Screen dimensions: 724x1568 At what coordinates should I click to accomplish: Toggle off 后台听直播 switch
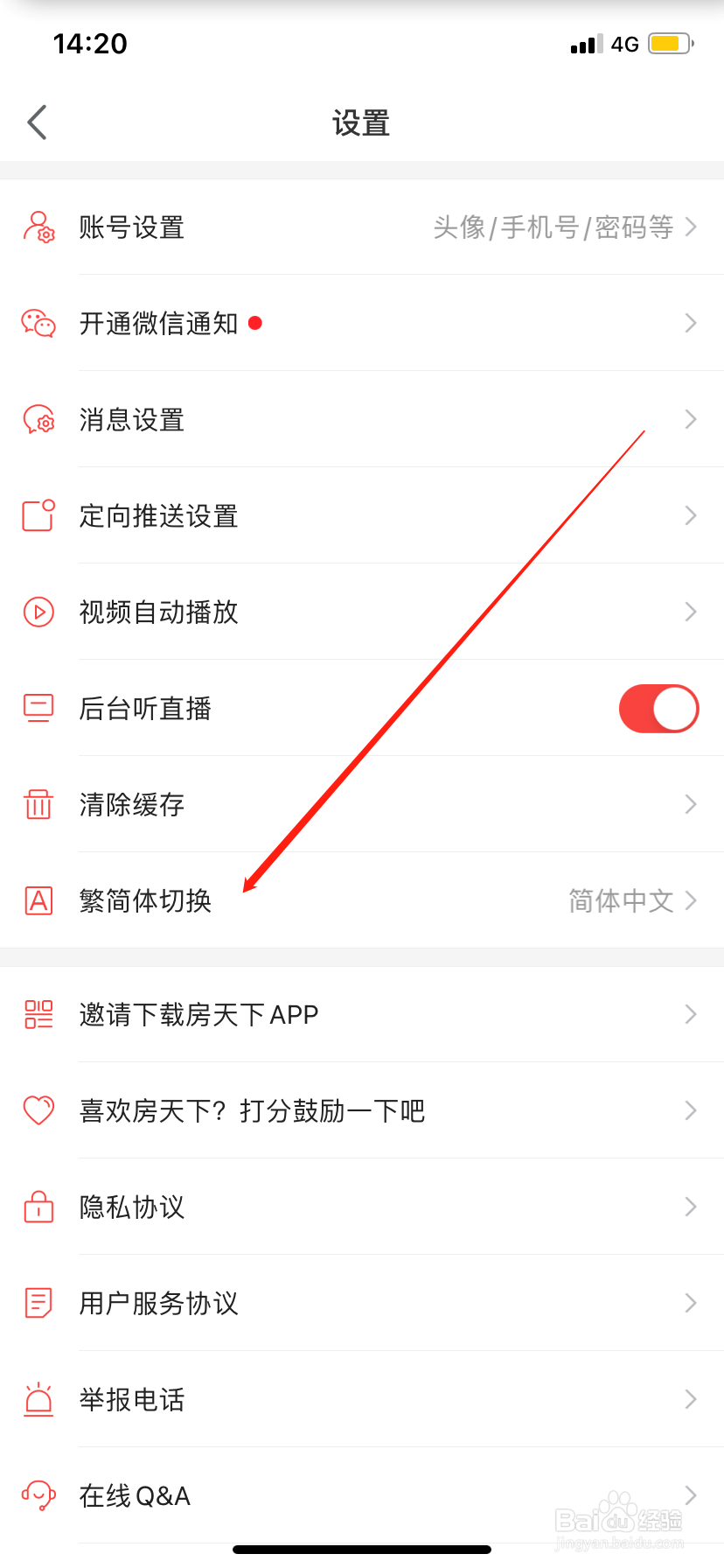[658, 708]
